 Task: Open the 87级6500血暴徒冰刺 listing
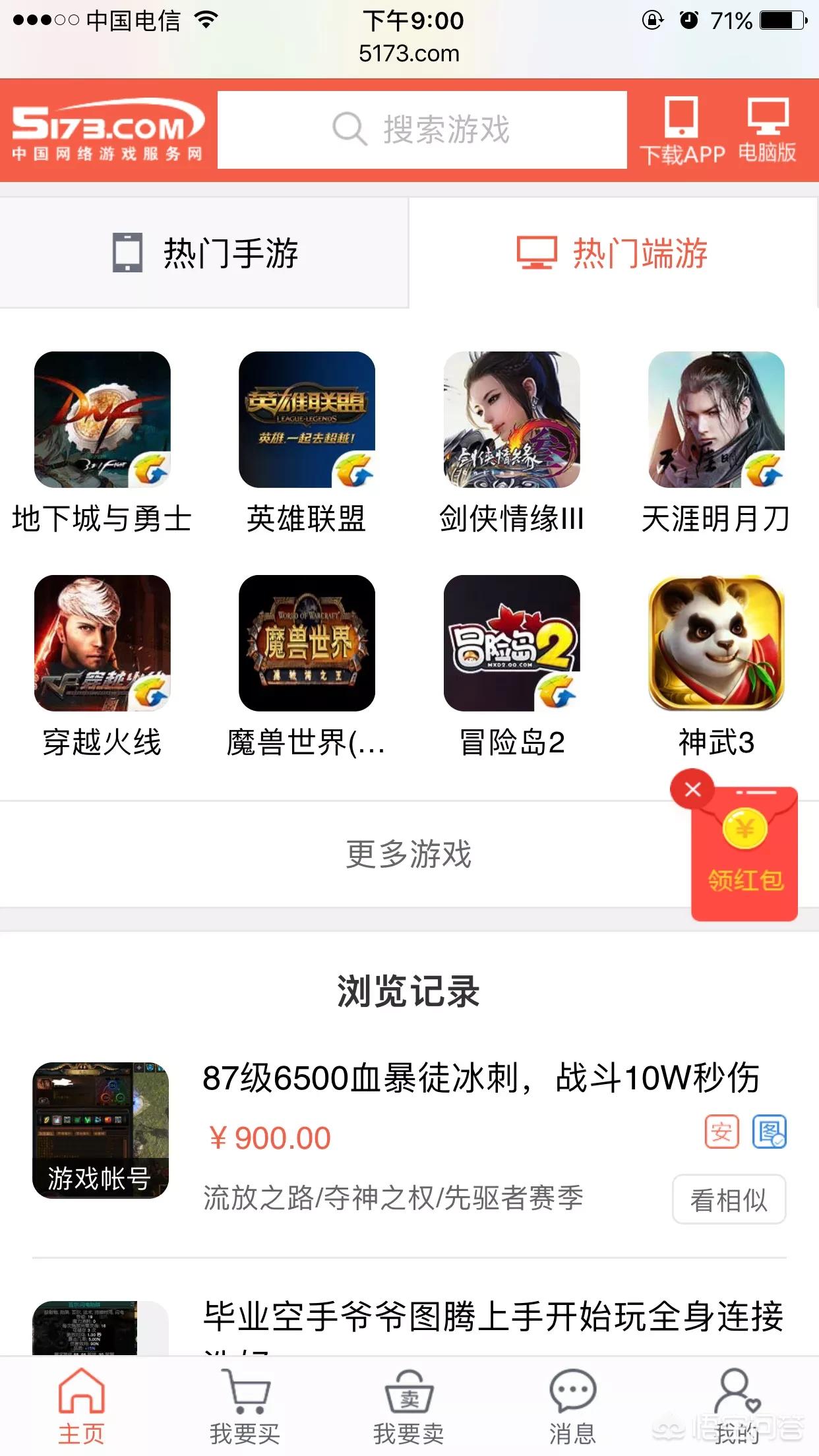coord(480,1079)
